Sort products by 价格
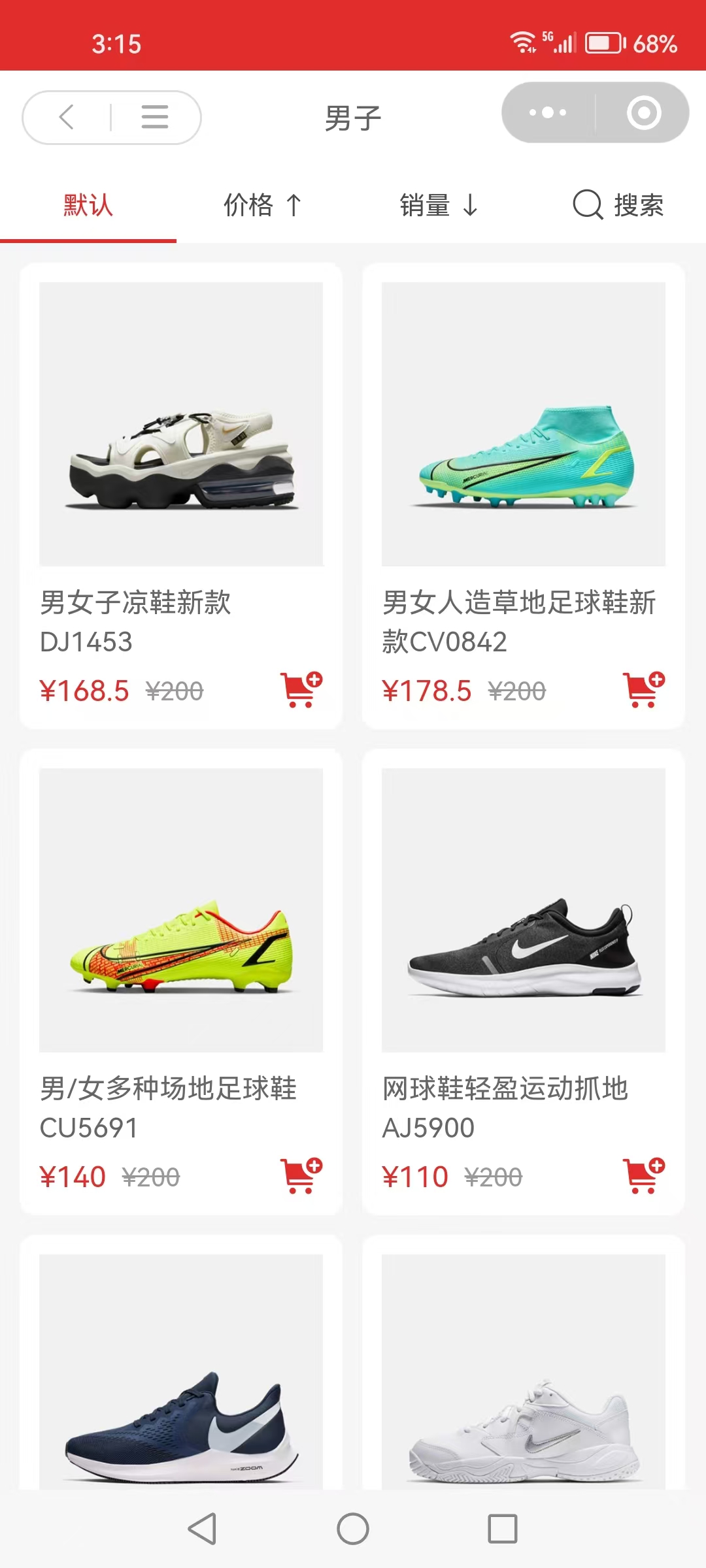 pos(263,205)
